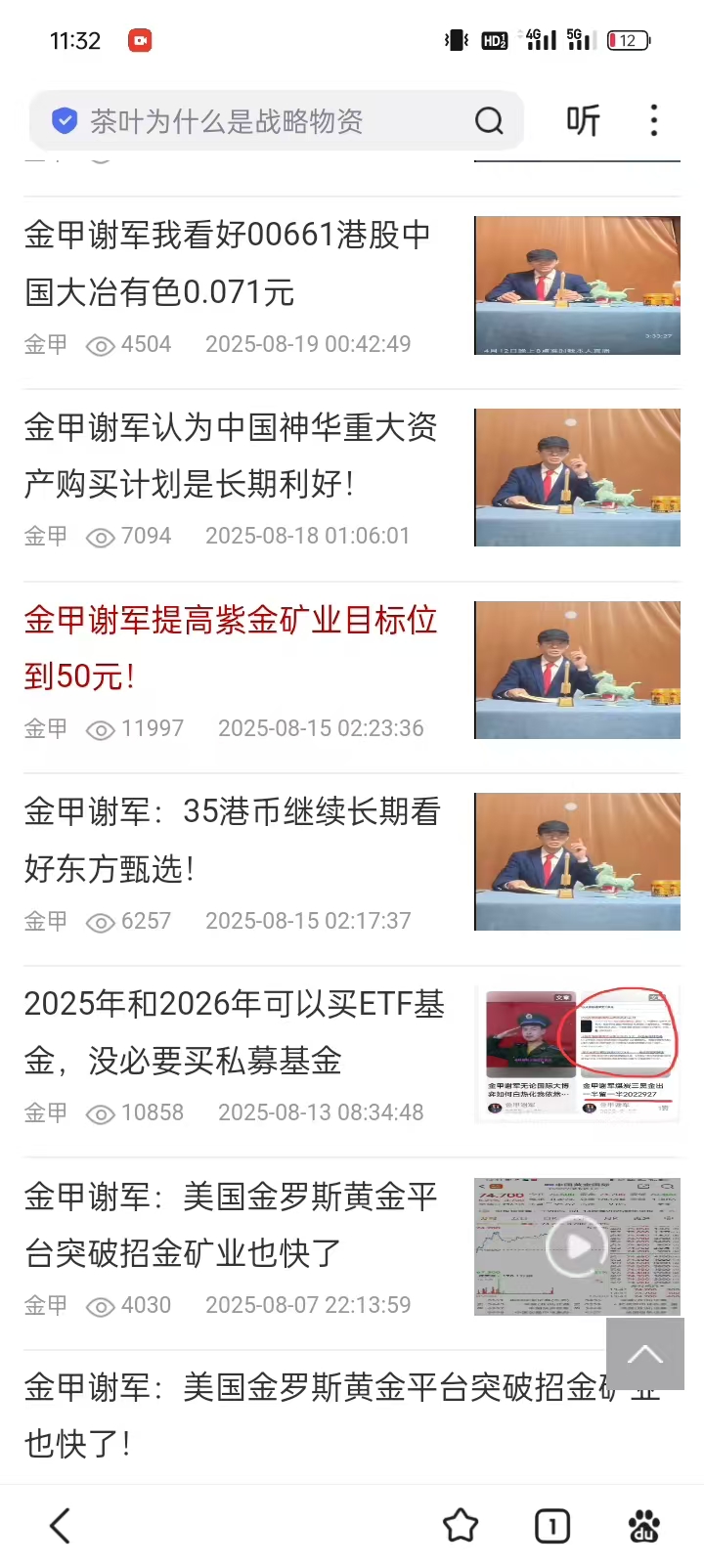The height and width of the screenshot is (1568, 704).
Task: Start the 听 listen mode
Action: point(583,121)
